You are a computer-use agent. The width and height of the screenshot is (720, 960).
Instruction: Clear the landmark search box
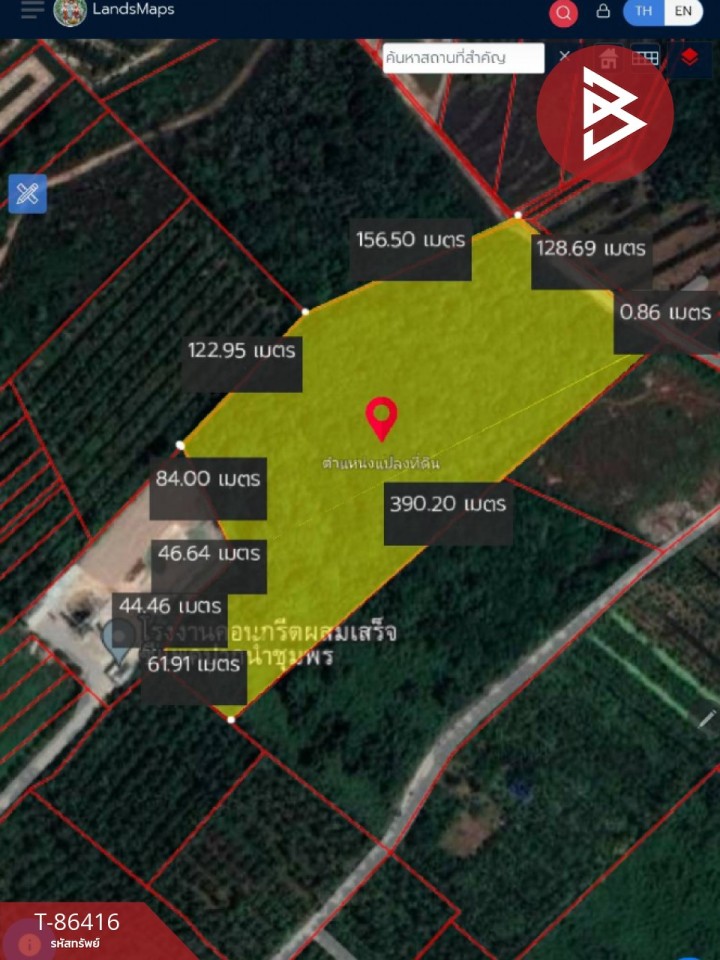564,57
